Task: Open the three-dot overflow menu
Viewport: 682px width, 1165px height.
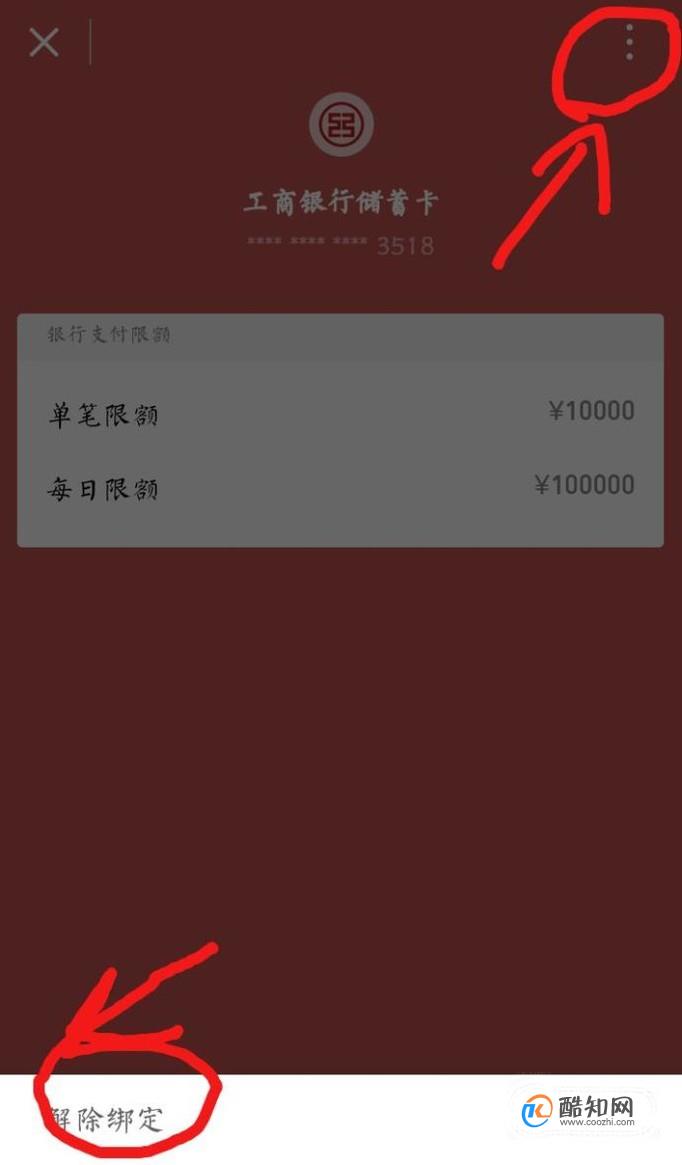Action: [629, 43]
